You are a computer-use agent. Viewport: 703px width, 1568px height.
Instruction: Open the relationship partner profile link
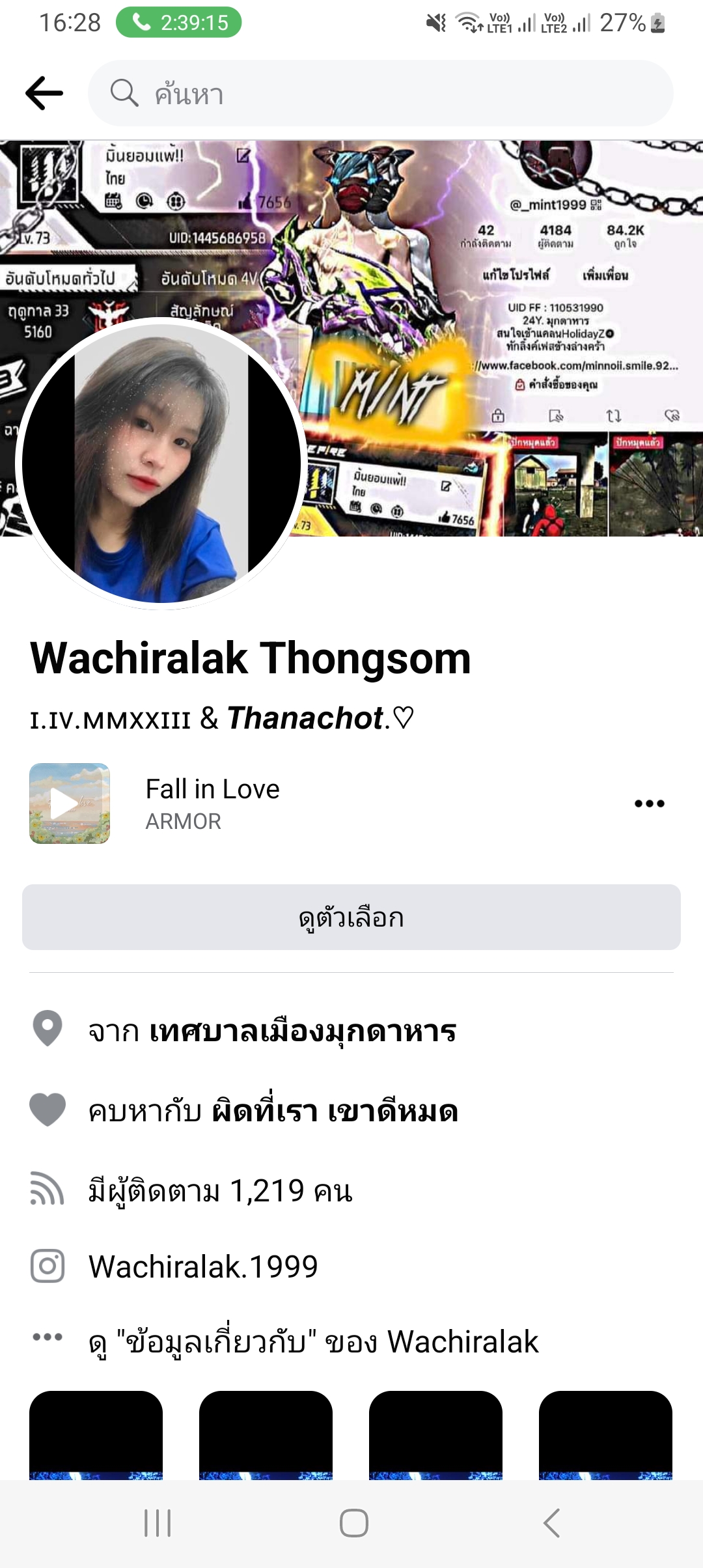(335, 1111)
